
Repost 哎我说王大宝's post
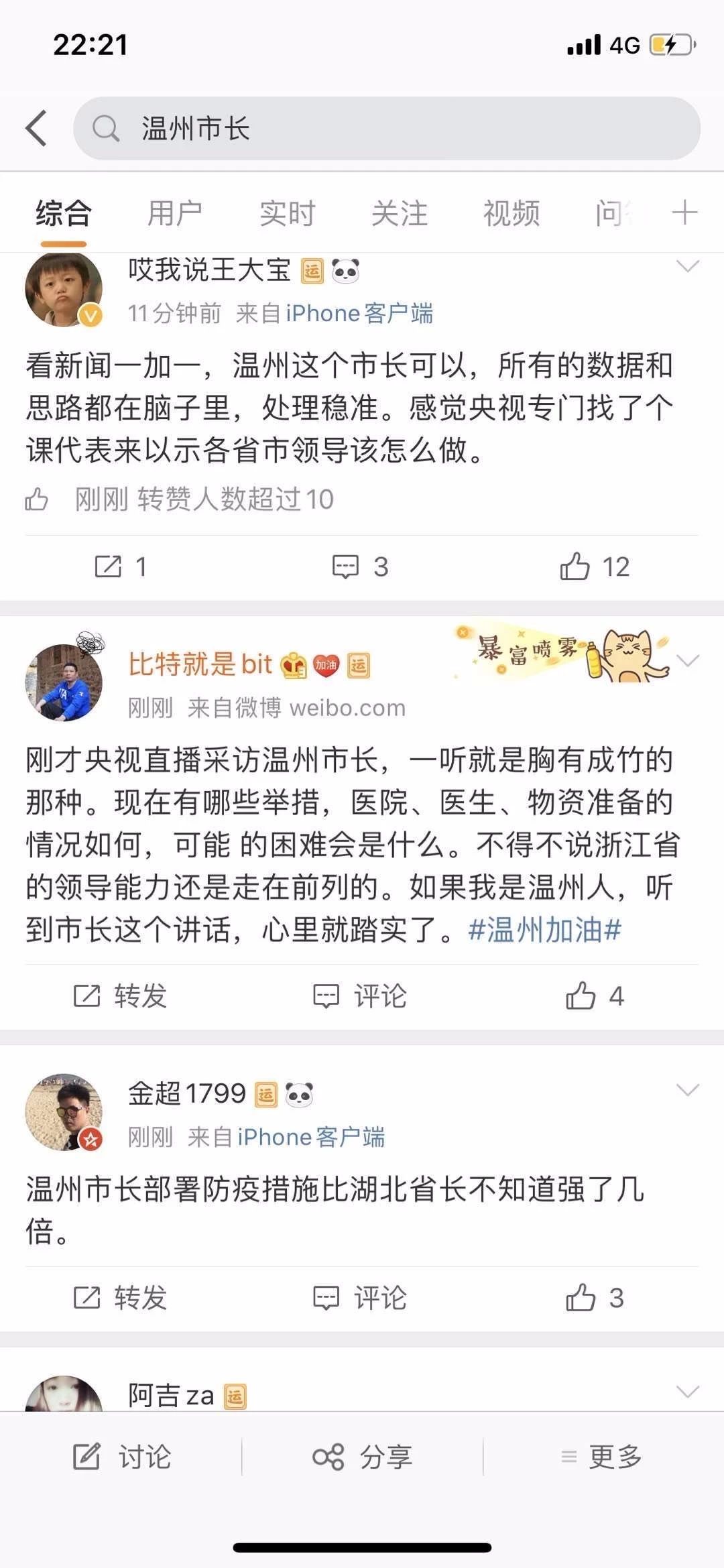click(x=121, y=567)
